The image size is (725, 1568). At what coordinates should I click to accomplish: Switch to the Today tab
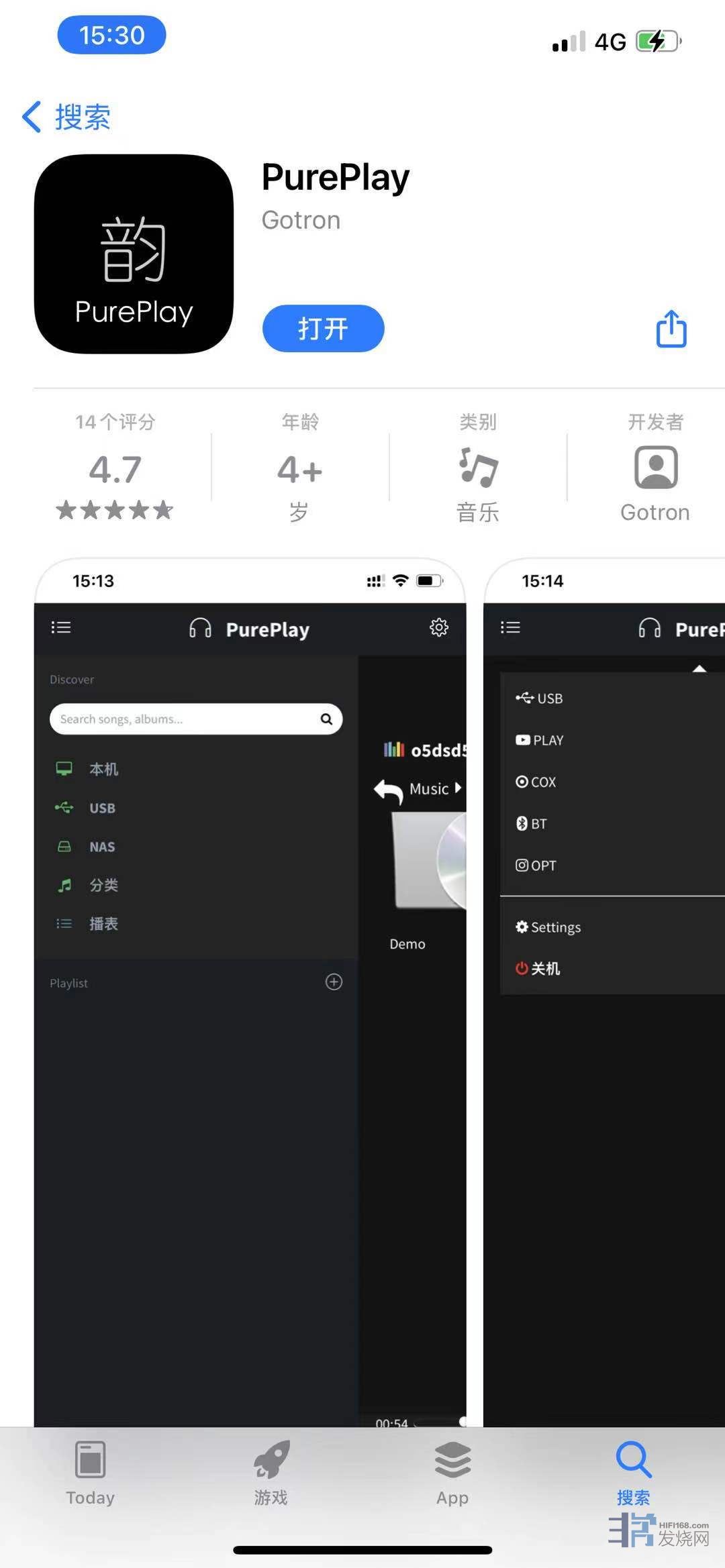click(90, 1473)
